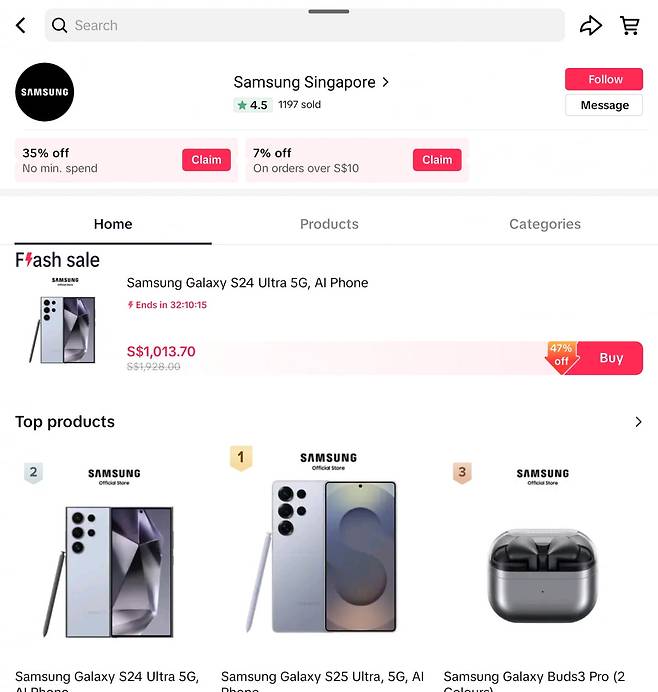
Task: Message the Samsung Singapore seller
Action: [x=604, y=105]
